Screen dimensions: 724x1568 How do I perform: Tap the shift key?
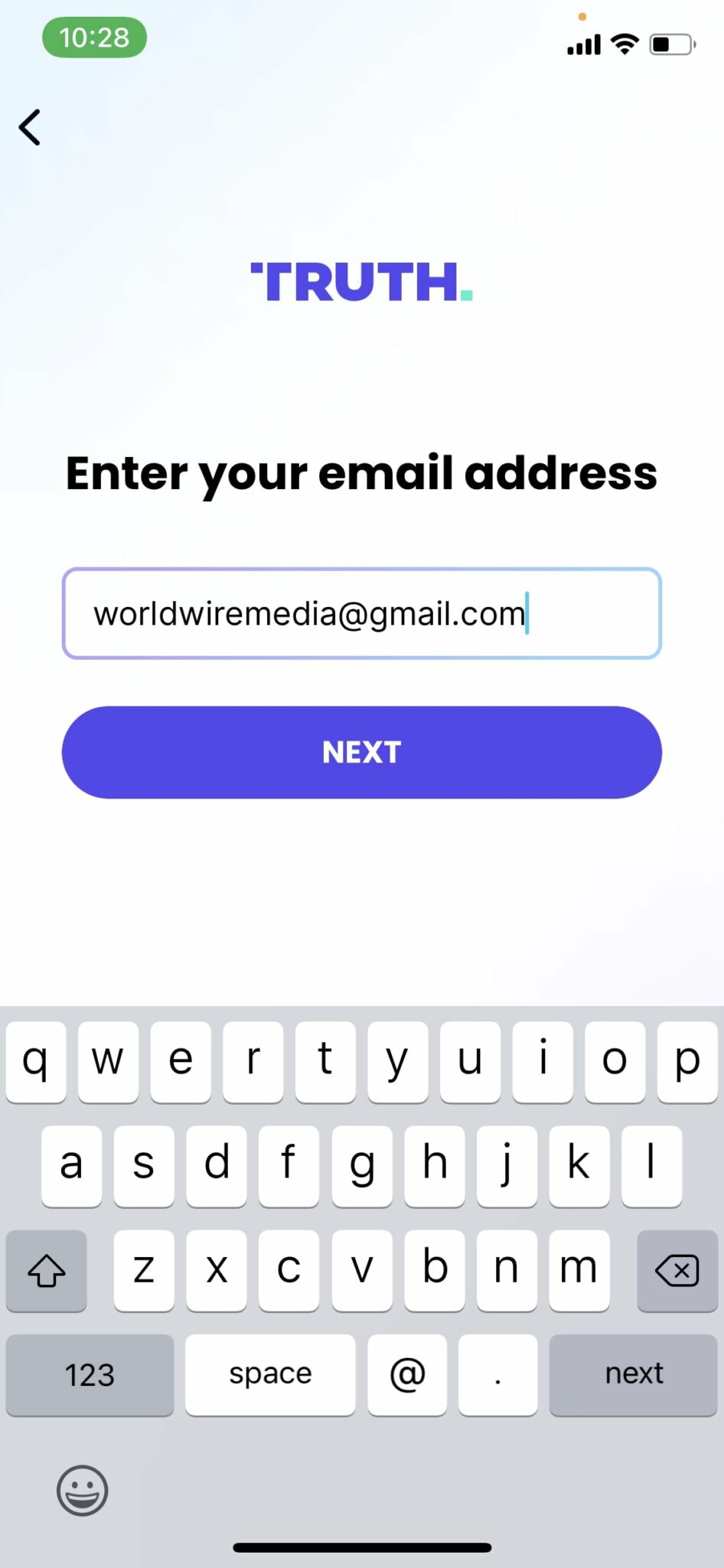pyautogui.click(x=47, y=1271)
